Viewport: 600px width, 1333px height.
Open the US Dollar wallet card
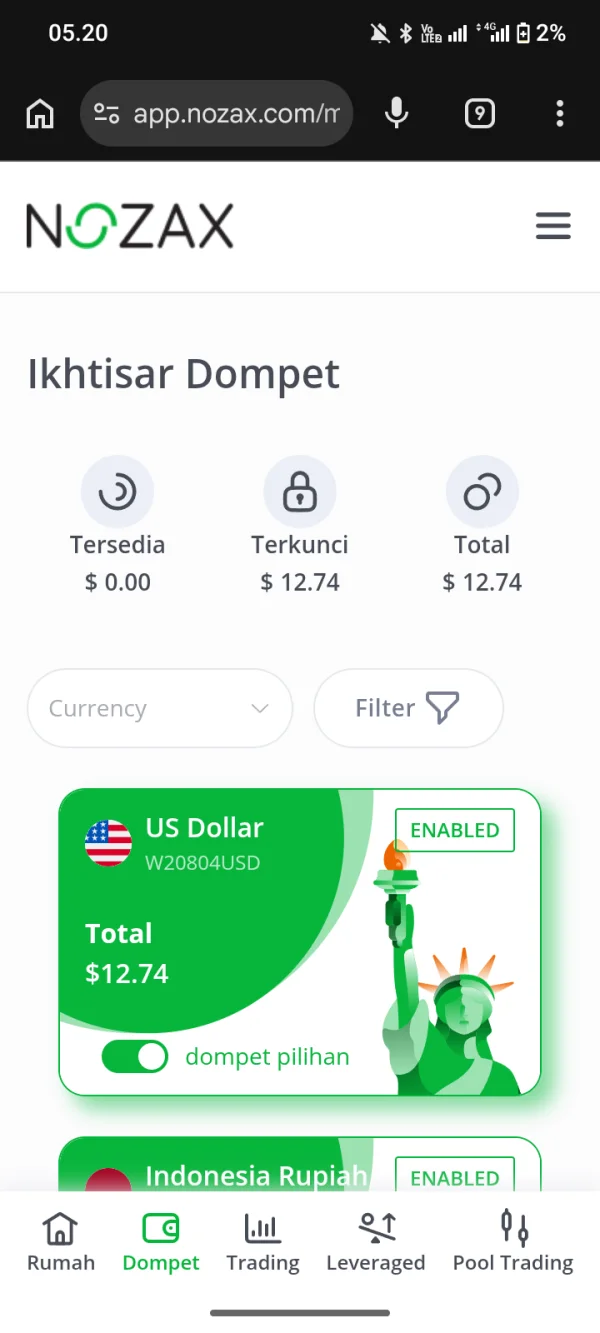point(300,942)
